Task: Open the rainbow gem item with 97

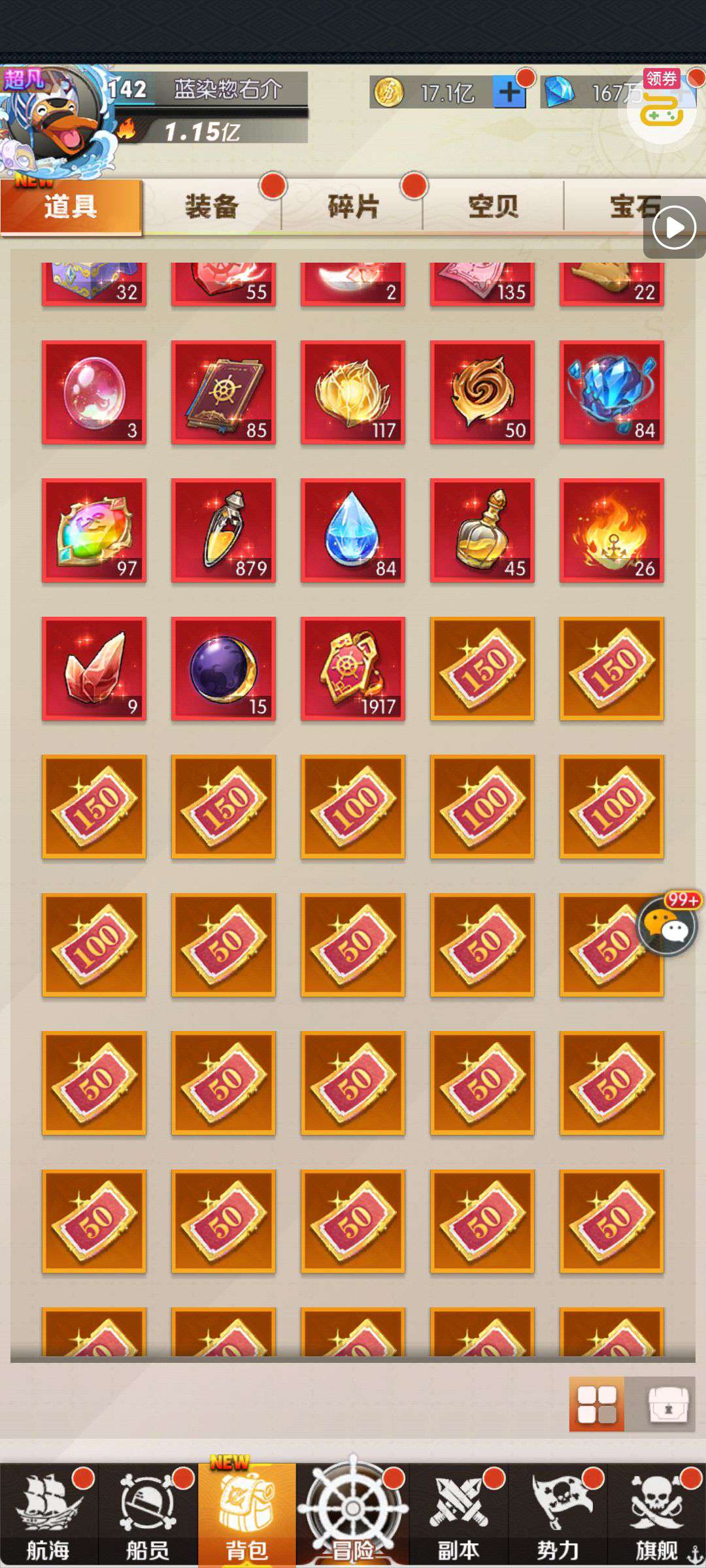Action: 94,531
